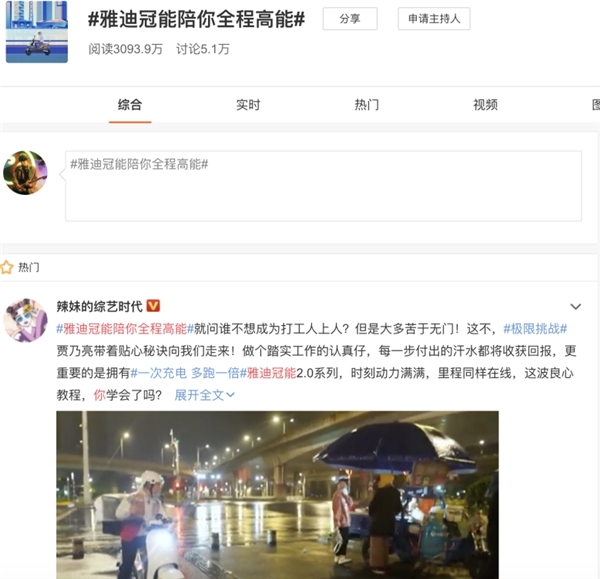Open 辣妹的综艺时代 profile avatar
600x579 pixels.
point(26,319)
